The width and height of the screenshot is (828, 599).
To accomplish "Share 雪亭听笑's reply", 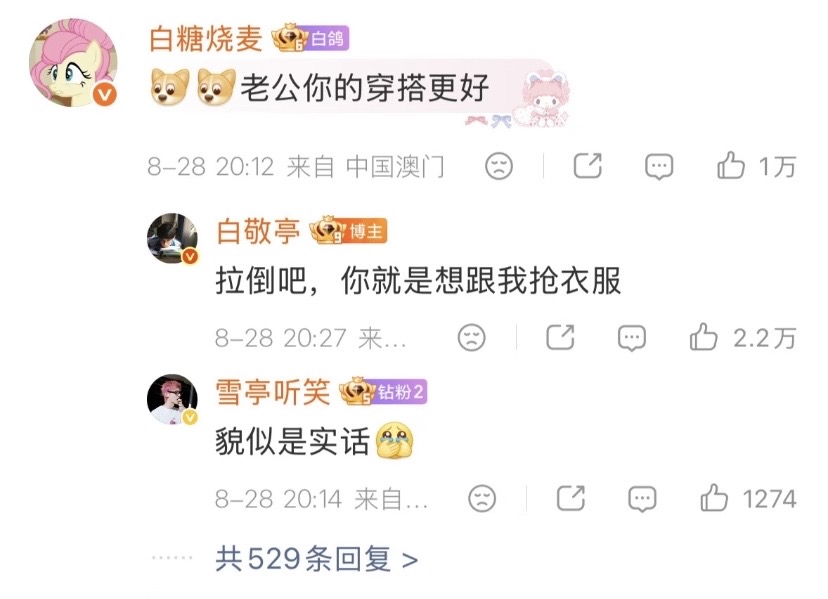I will point(571,498).
